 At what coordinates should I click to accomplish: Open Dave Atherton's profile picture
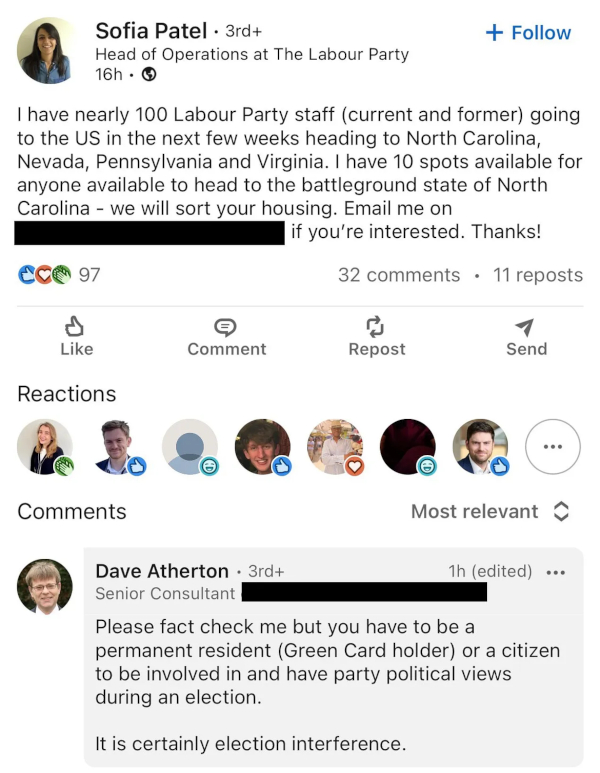tap(45, 587)
